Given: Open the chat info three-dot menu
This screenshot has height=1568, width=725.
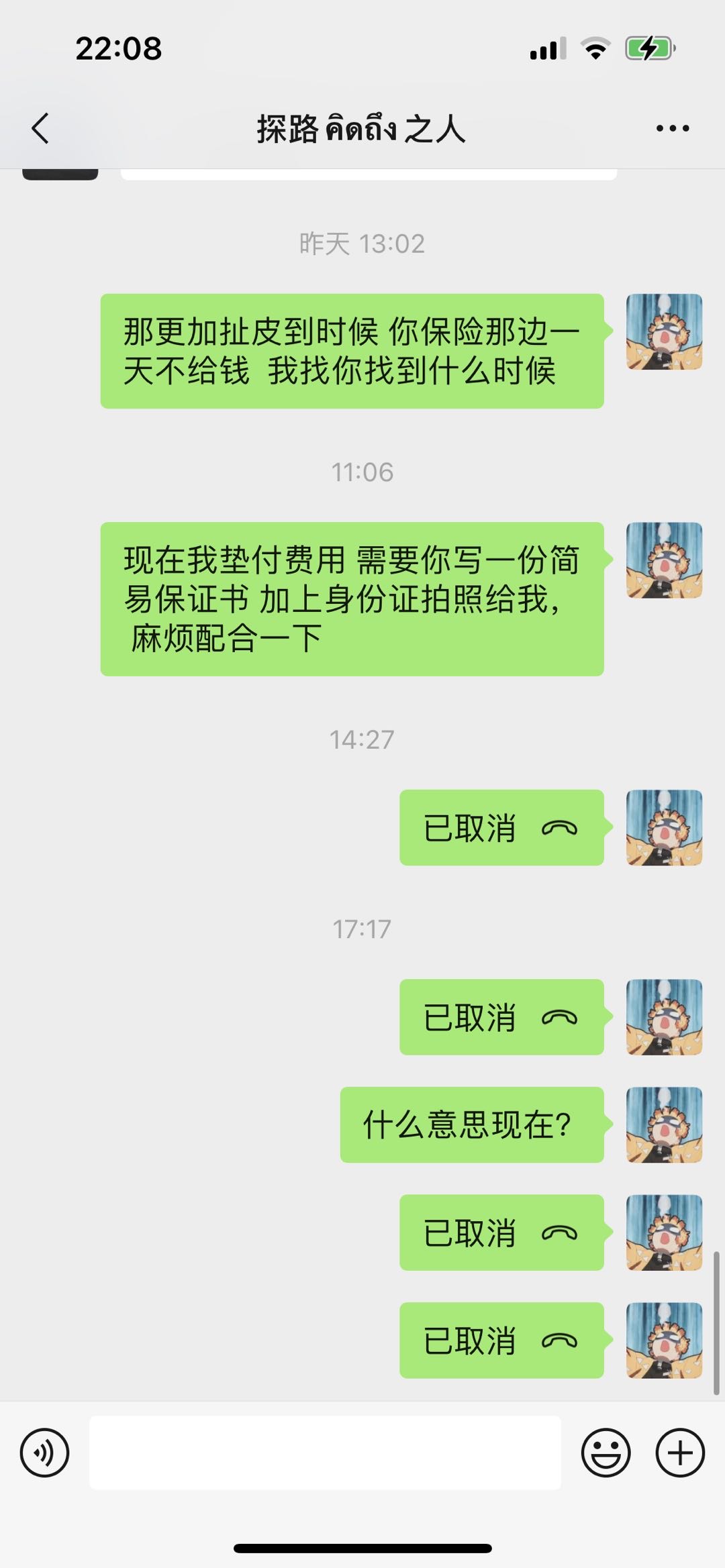Looking at the screenshot, I should coord(673,128).
